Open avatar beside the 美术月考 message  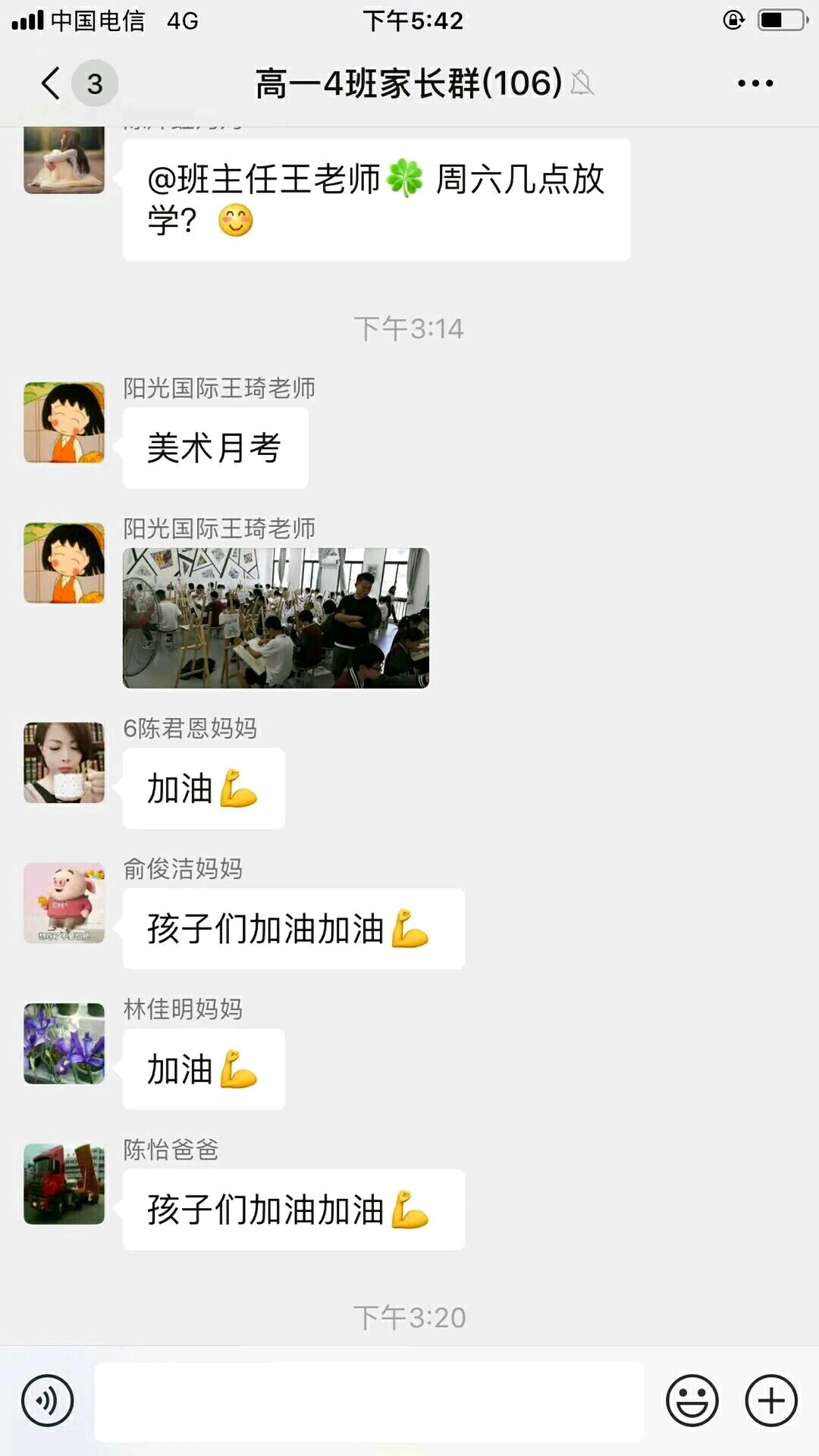(x=64, y=422)
